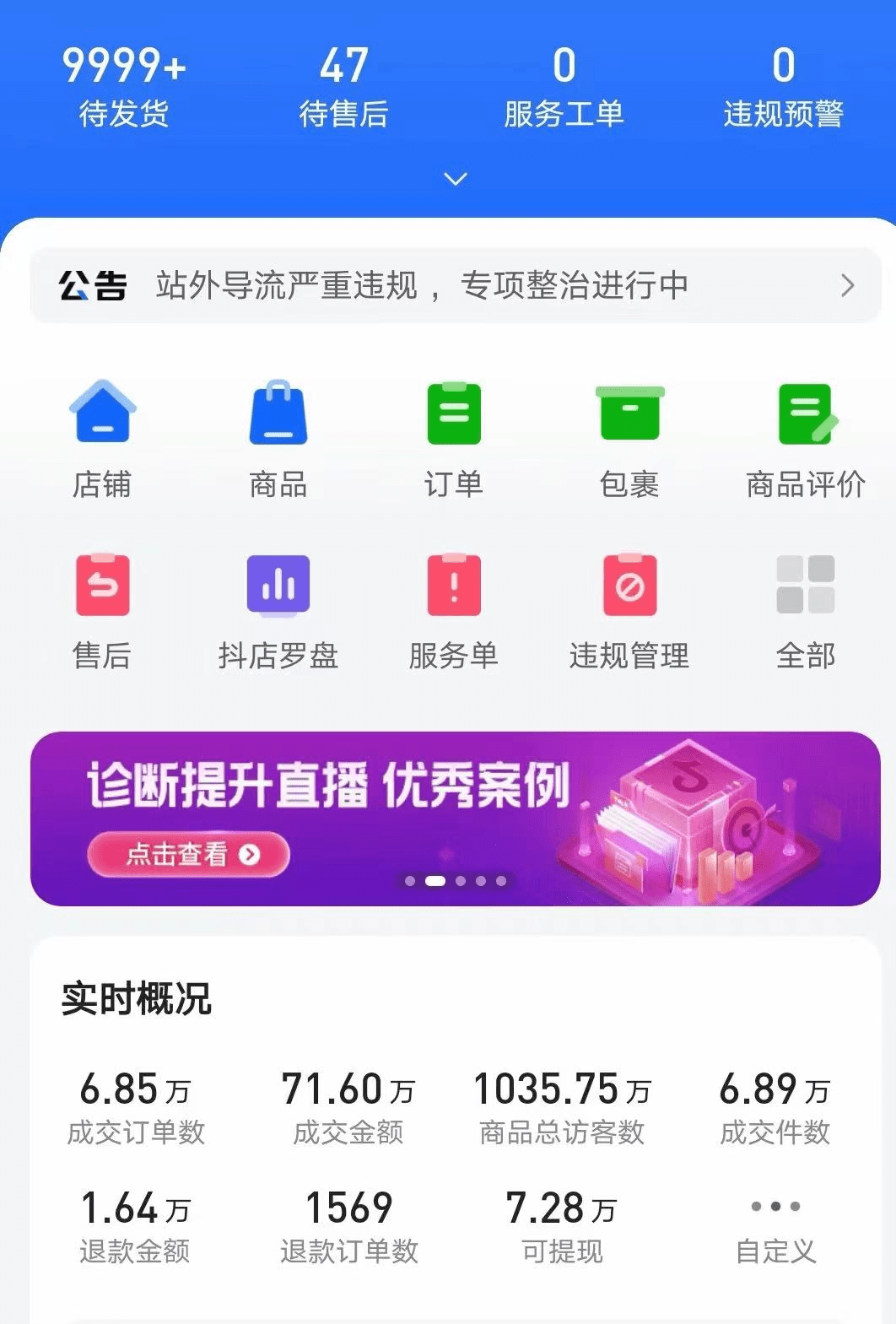The height and width of the screenshot is (1324, 896).
Task: View 商品评价 product reviews
Action: [x=806, y=439]
